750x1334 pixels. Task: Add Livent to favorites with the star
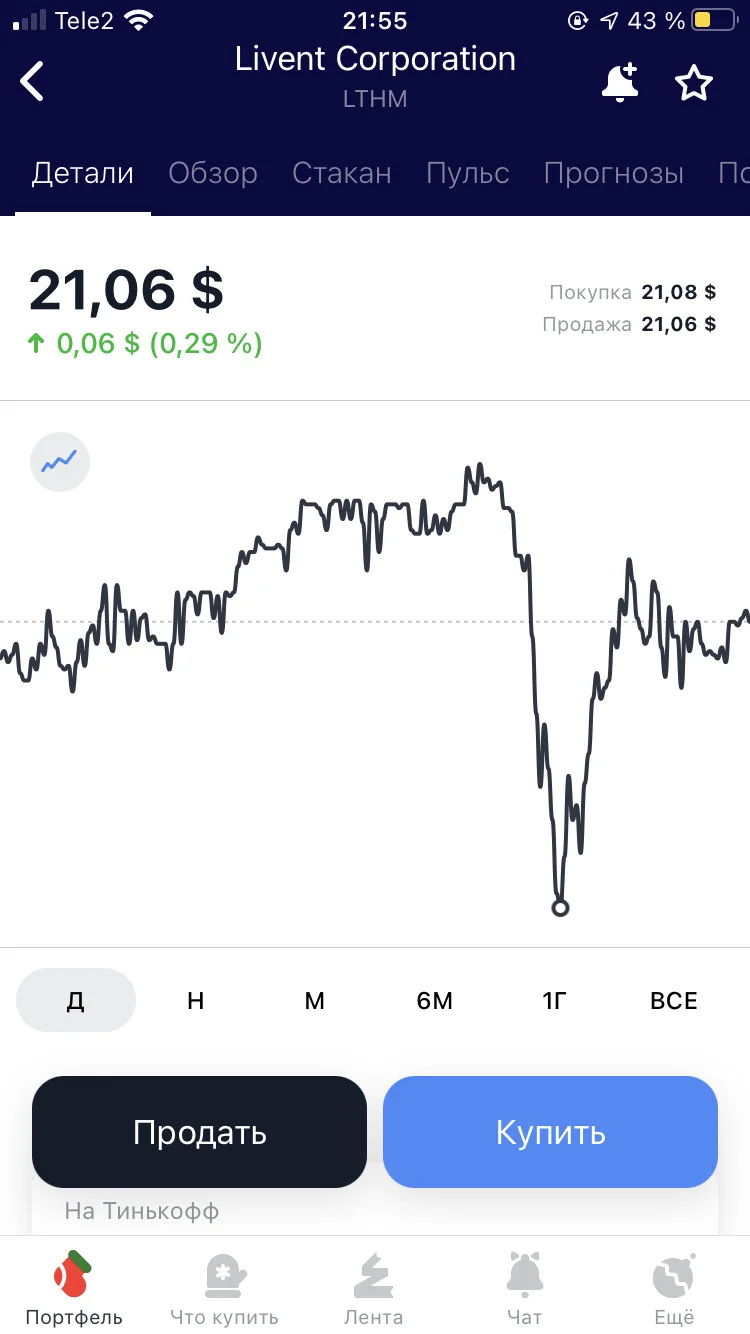pyautogui.click(x=694, y=83)
